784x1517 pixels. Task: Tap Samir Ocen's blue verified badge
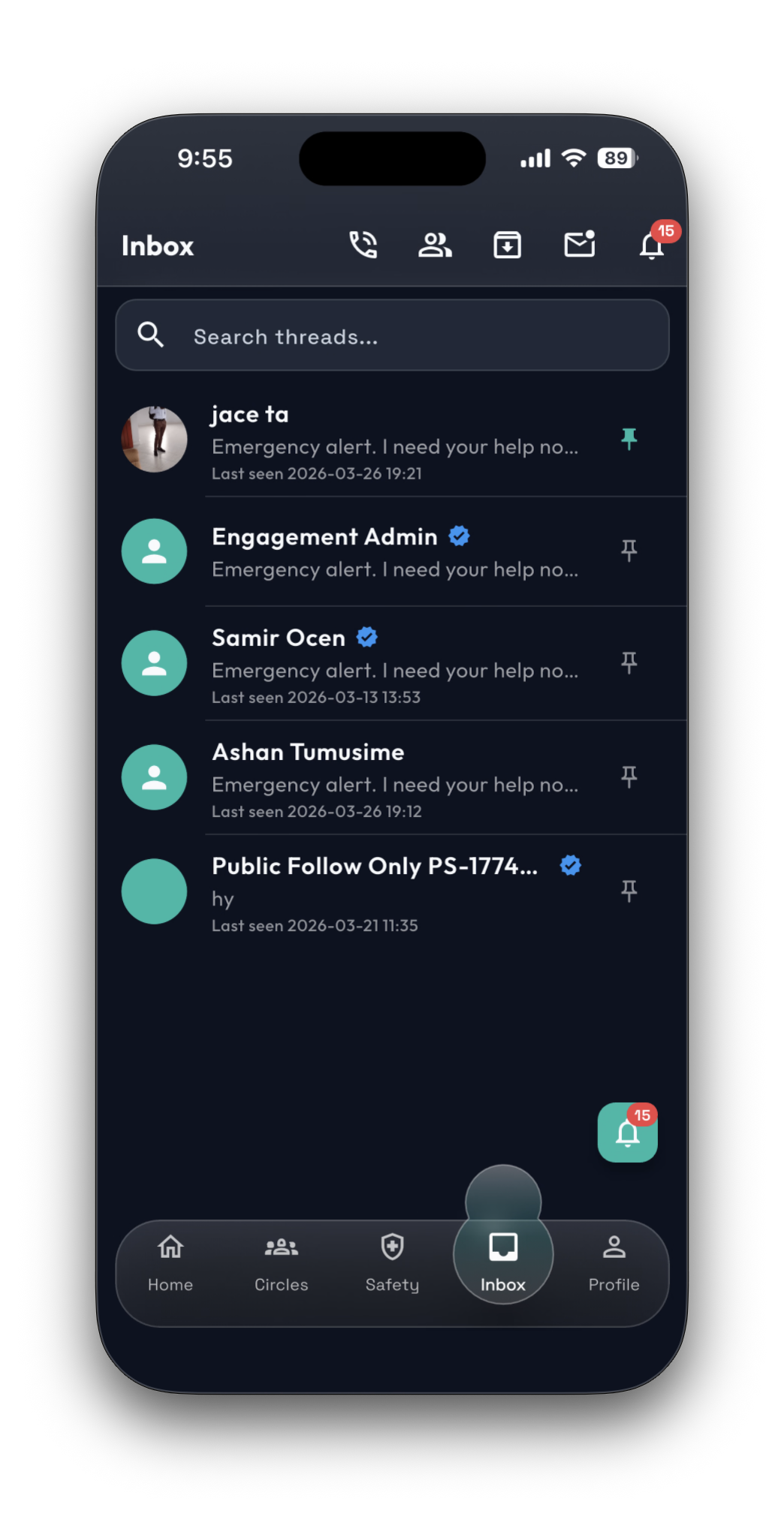click(366, 637)
